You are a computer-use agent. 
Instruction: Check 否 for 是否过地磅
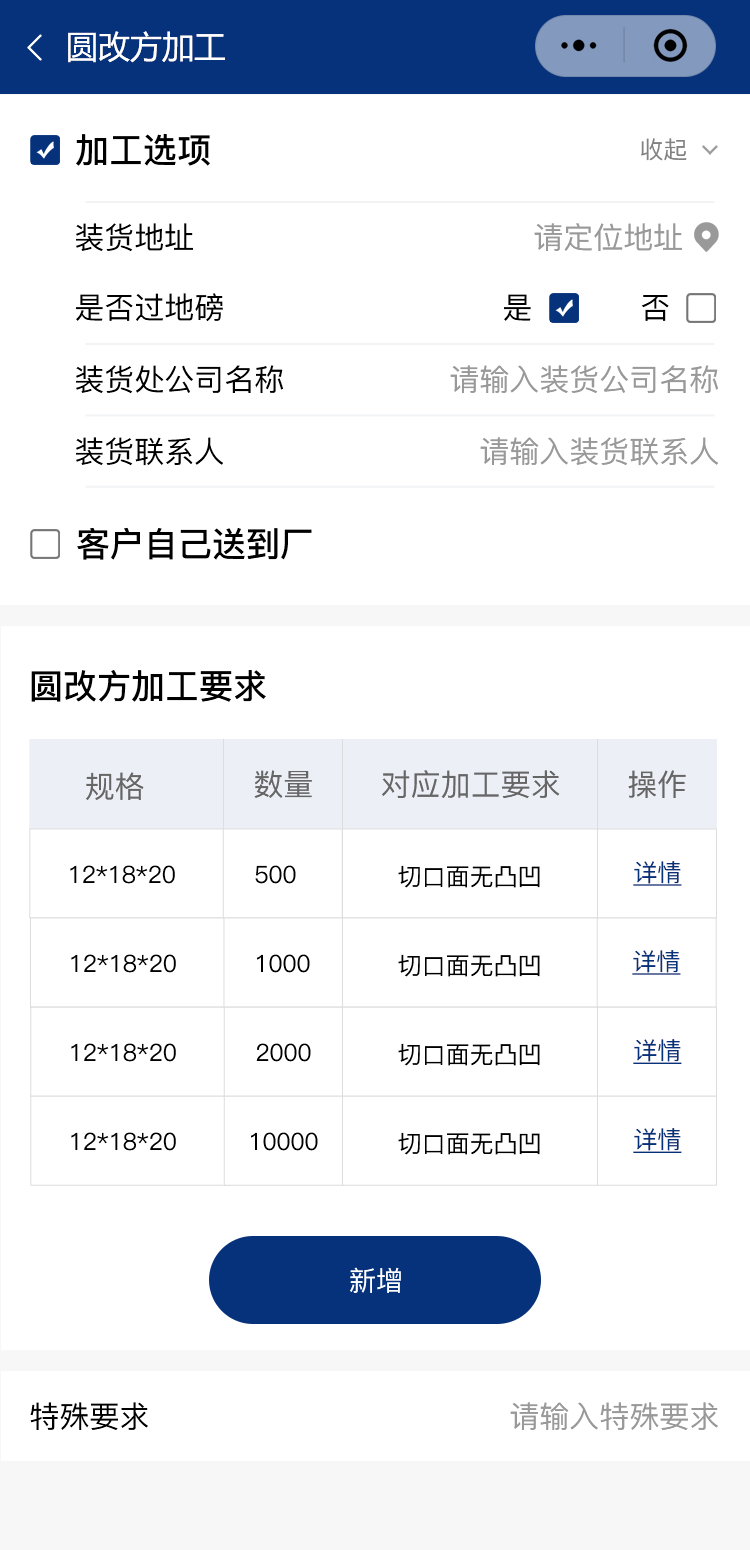(x=701, y=308)
